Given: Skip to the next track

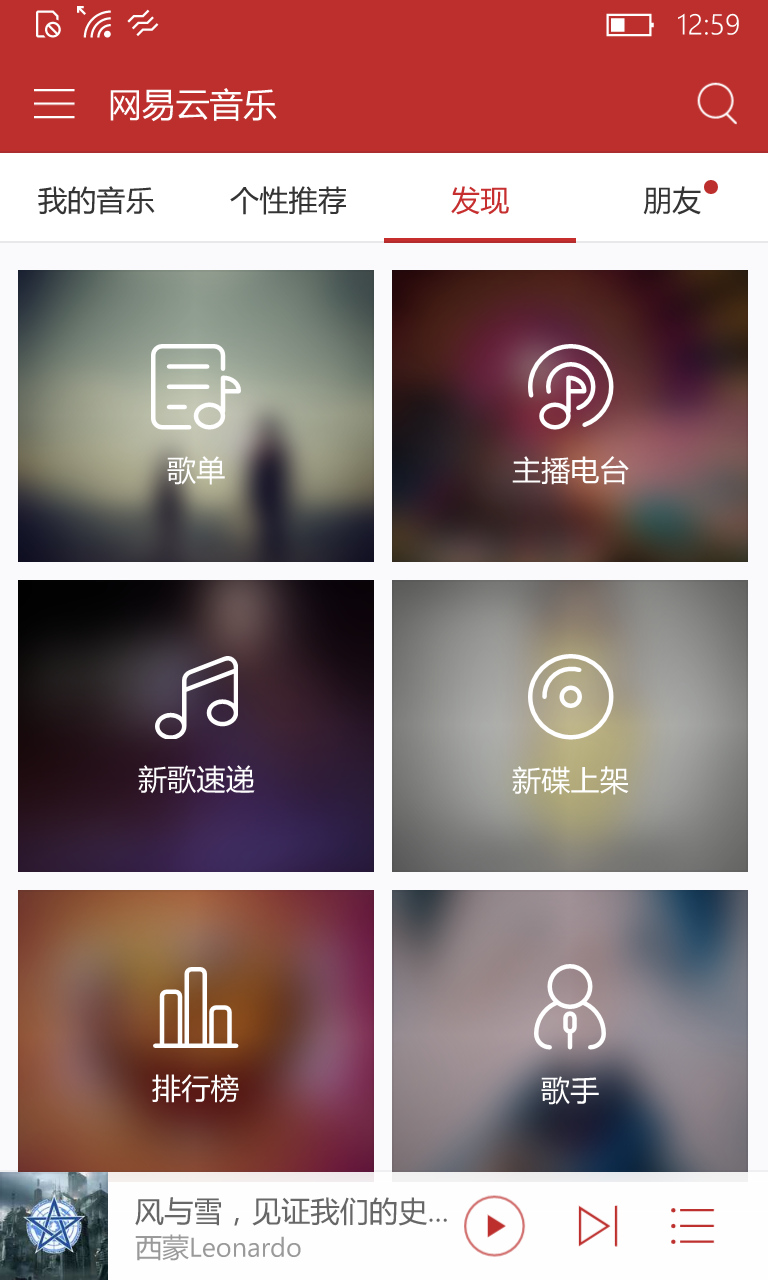Looking at the screenshot, I should (598, 1226).
